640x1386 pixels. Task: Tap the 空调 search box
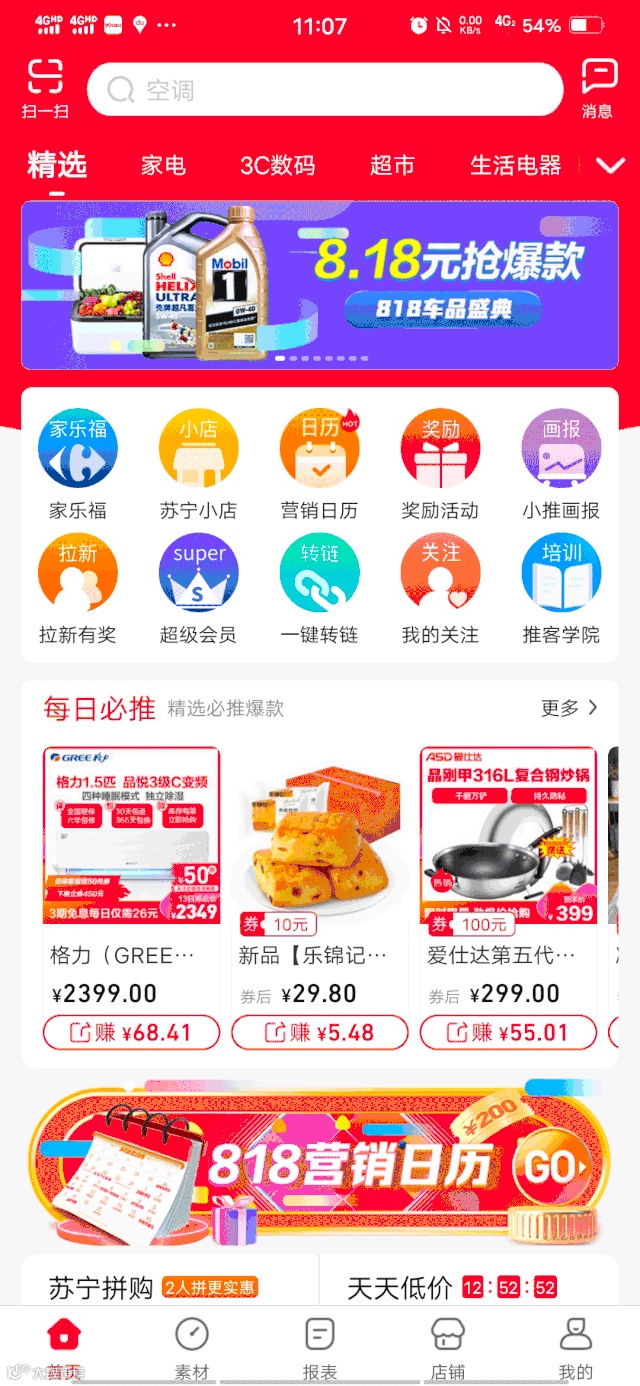(325, 90)
